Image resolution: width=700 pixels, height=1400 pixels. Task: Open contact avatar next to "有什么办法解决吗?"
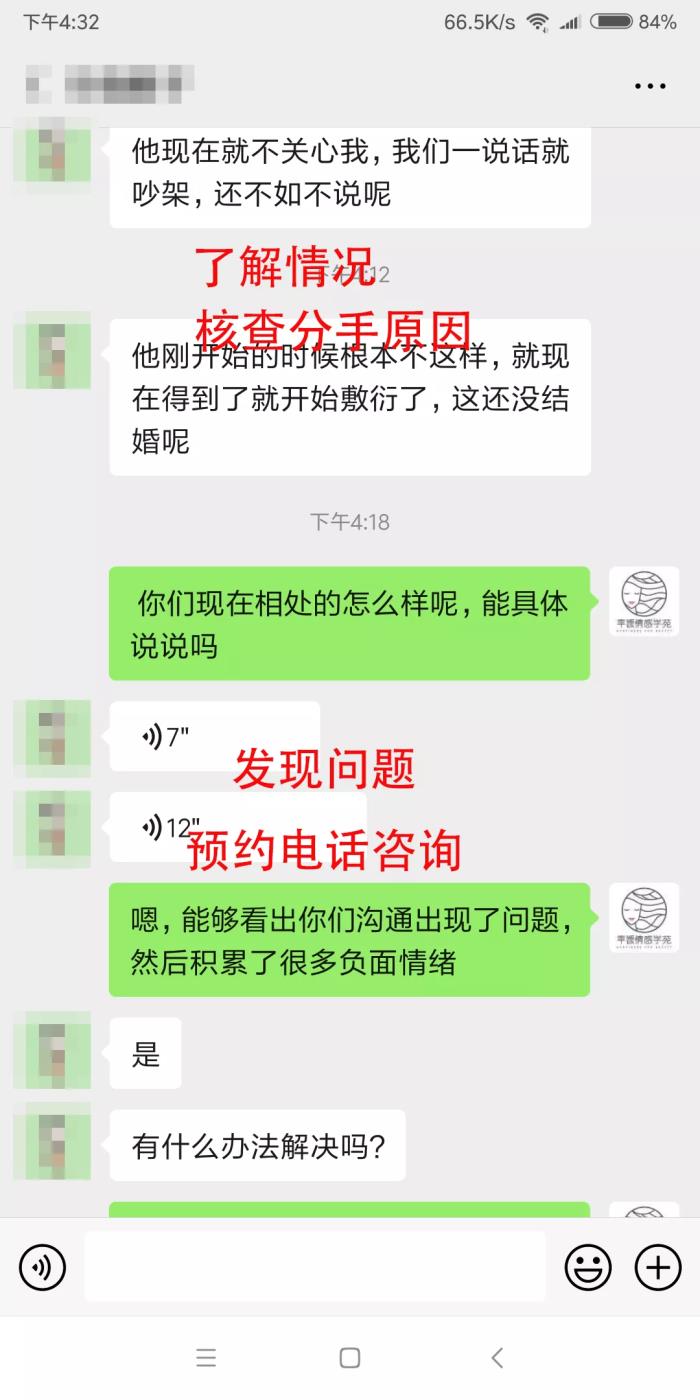pos(52,1141)
